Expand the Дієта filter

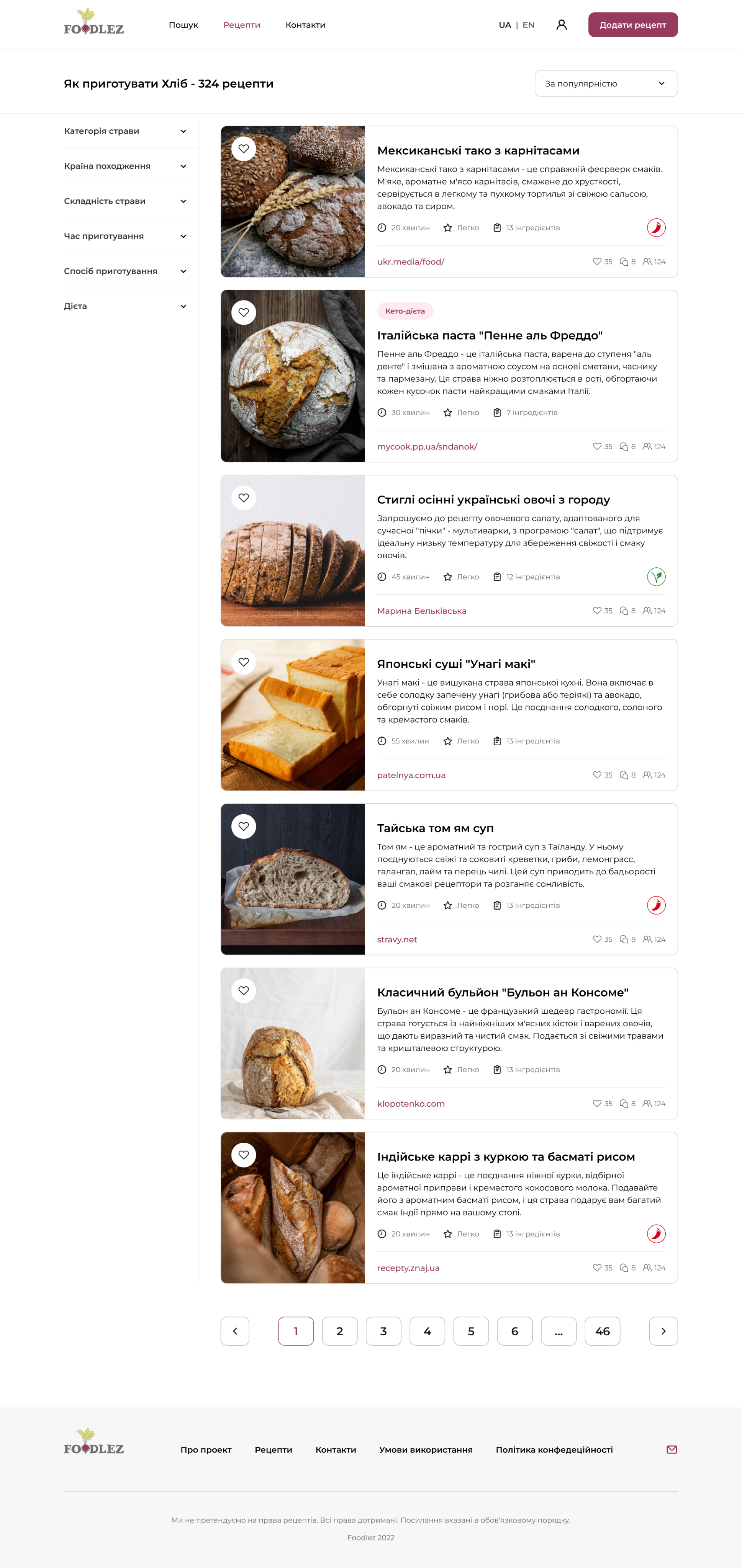126,306
